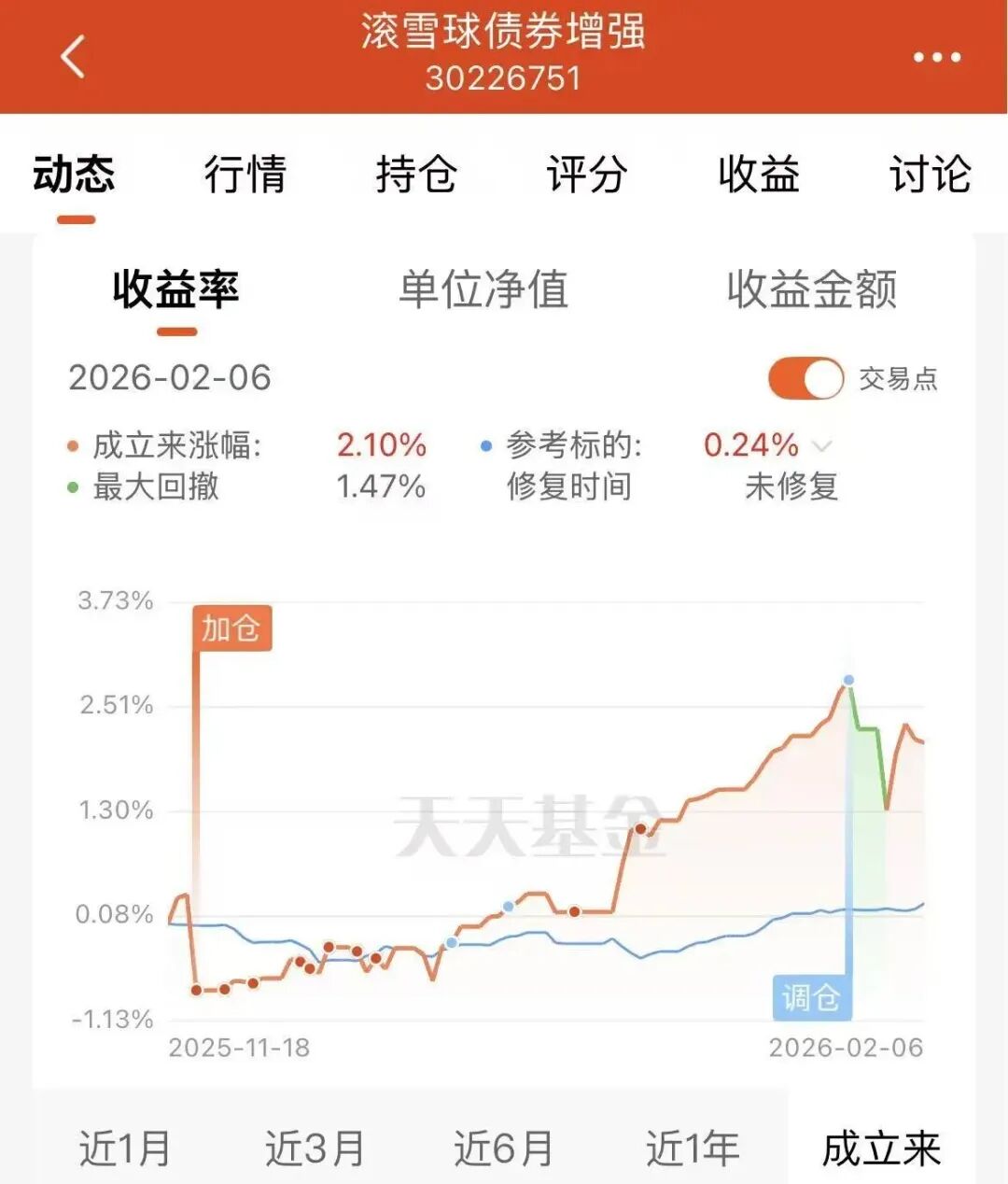Set the range to 近1月
The height and width of the screenshot is (1184, 1008).
coord(125,1148)
